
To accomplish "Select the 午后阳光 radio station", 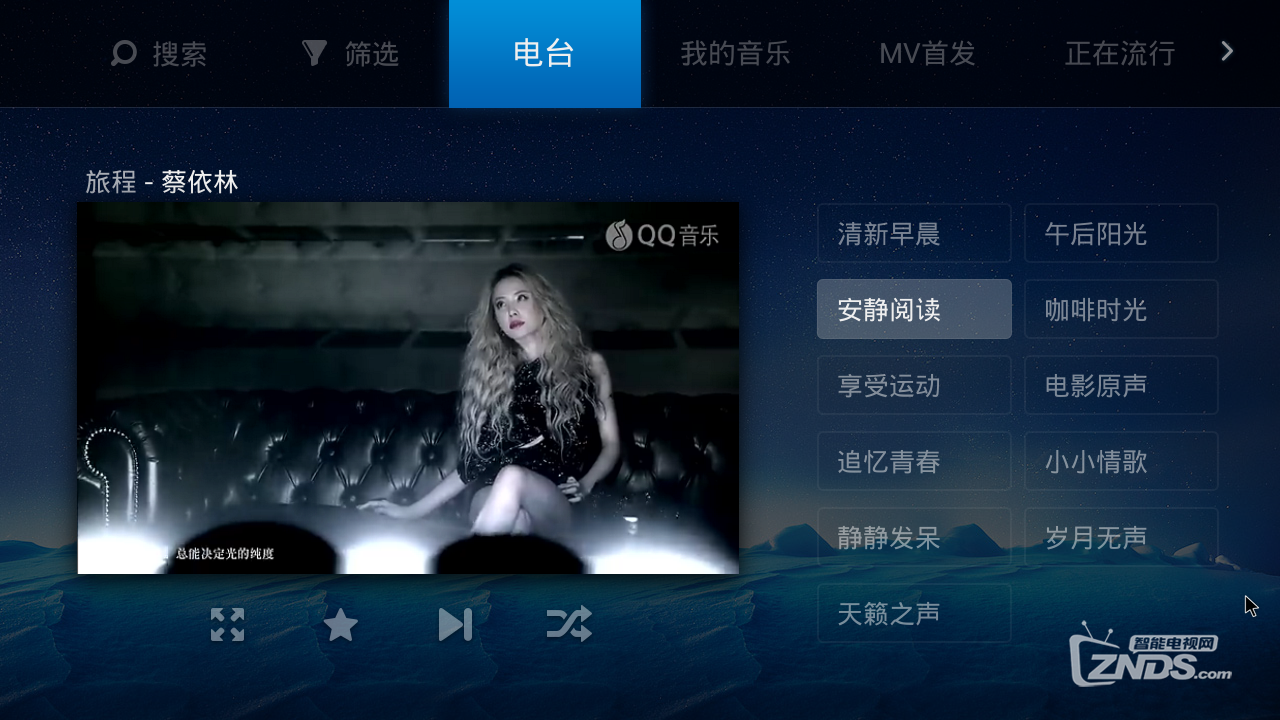I will click(1121, 234).
